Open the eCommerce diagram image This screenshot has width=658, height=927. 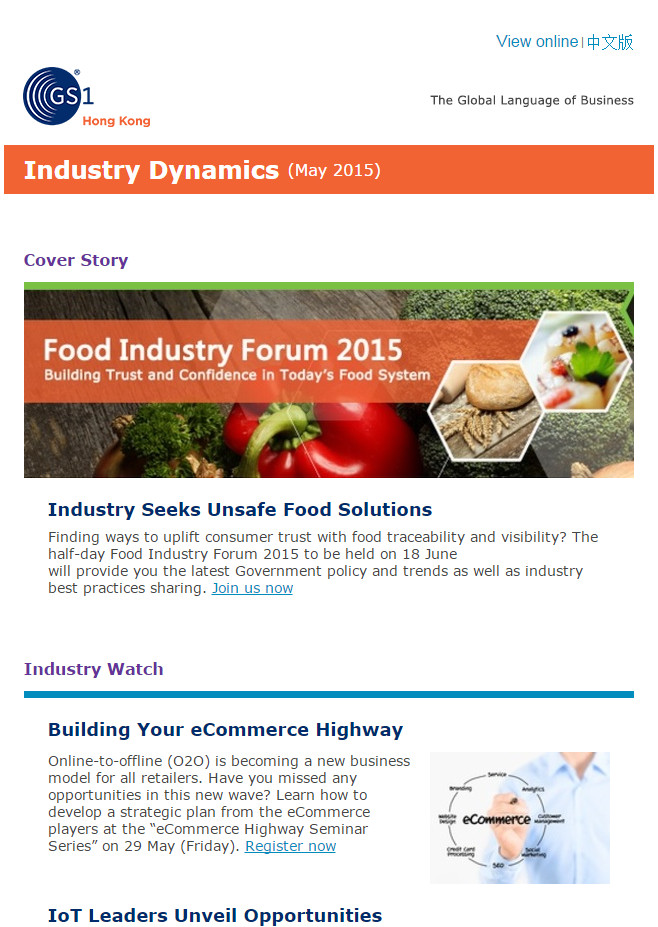519,817
